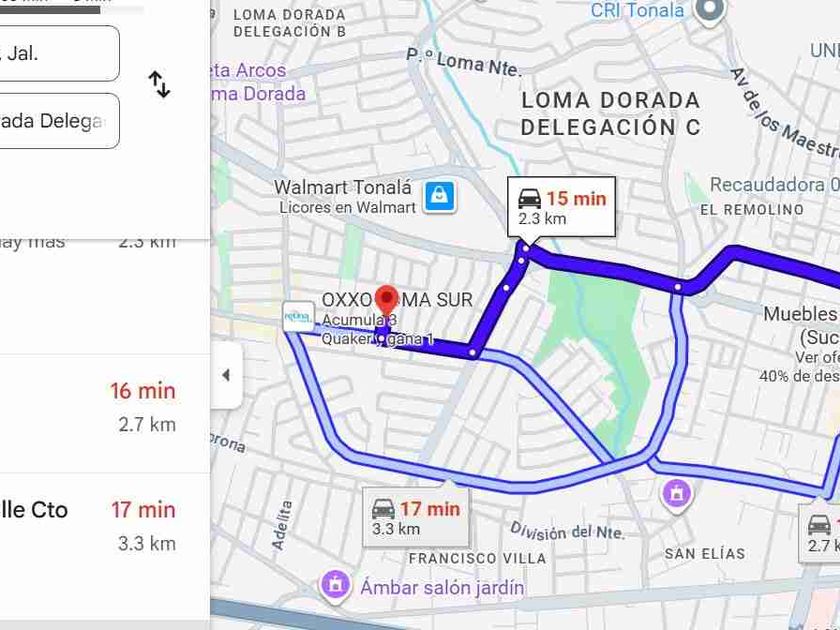The image size is (840, 630).
Task: Open Walmart Tonalá place marker
Action: coord(440,197)
